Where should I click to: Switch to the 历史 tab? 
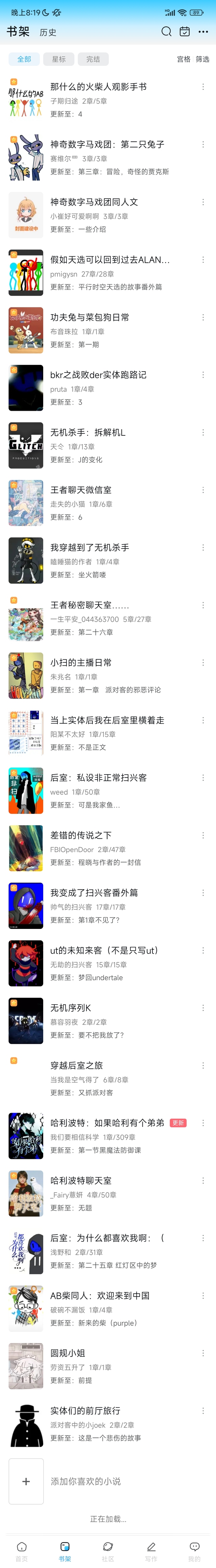click(48, 33)
